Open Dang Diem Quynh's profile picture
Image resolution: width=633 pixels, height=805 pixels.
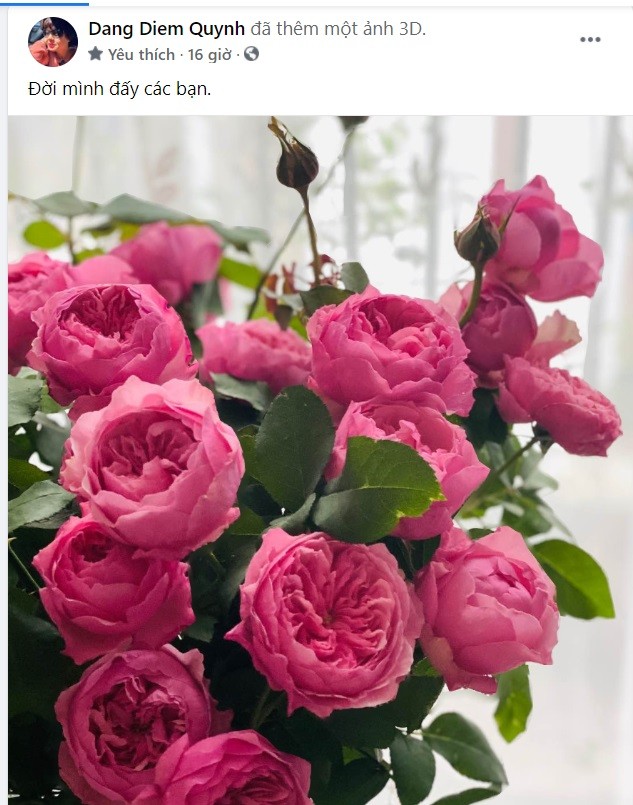(x=52, y=42)
